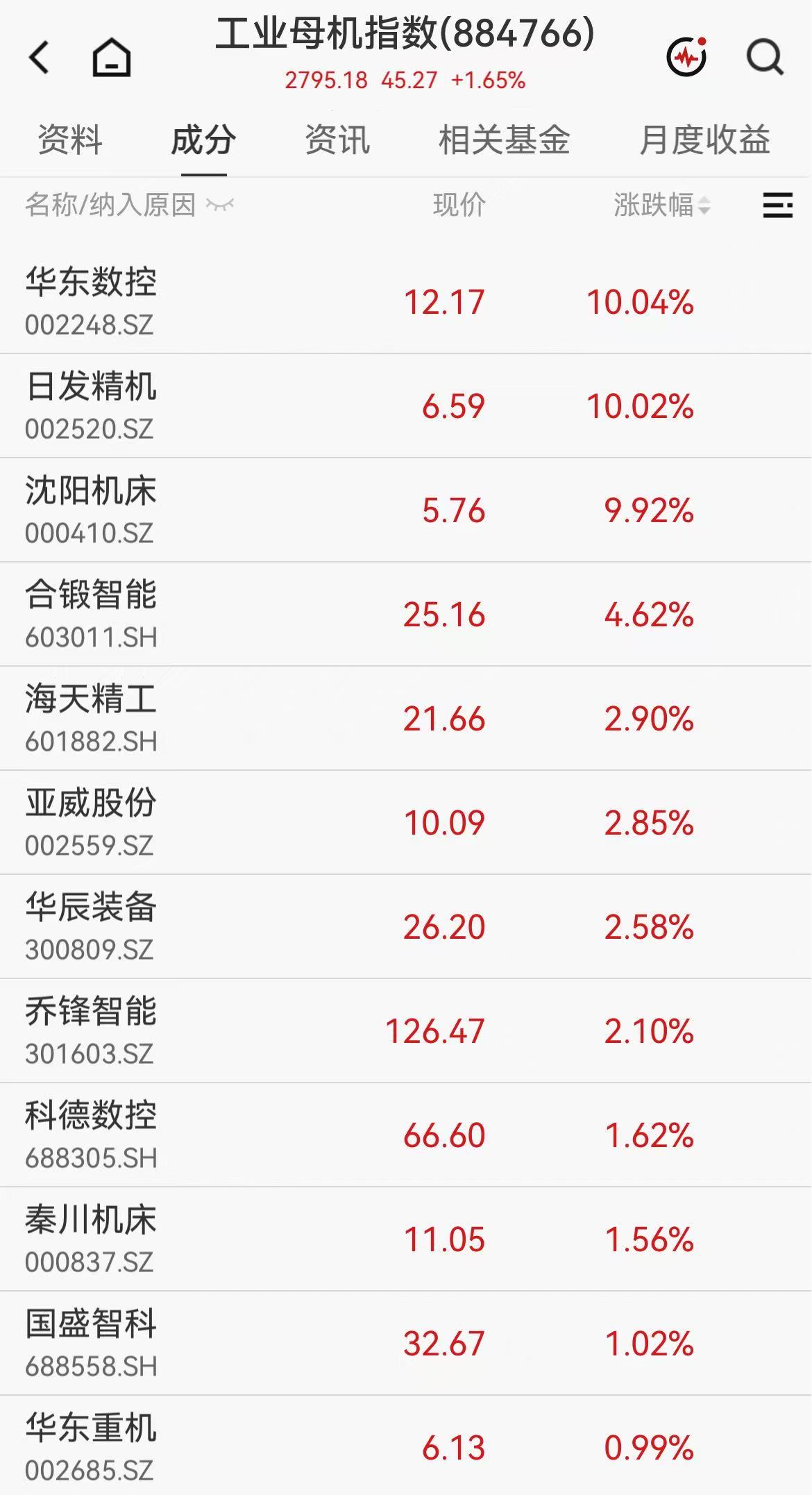
Task: Sort the list by 涨跌幅
Action: click(x=661, y=205)
